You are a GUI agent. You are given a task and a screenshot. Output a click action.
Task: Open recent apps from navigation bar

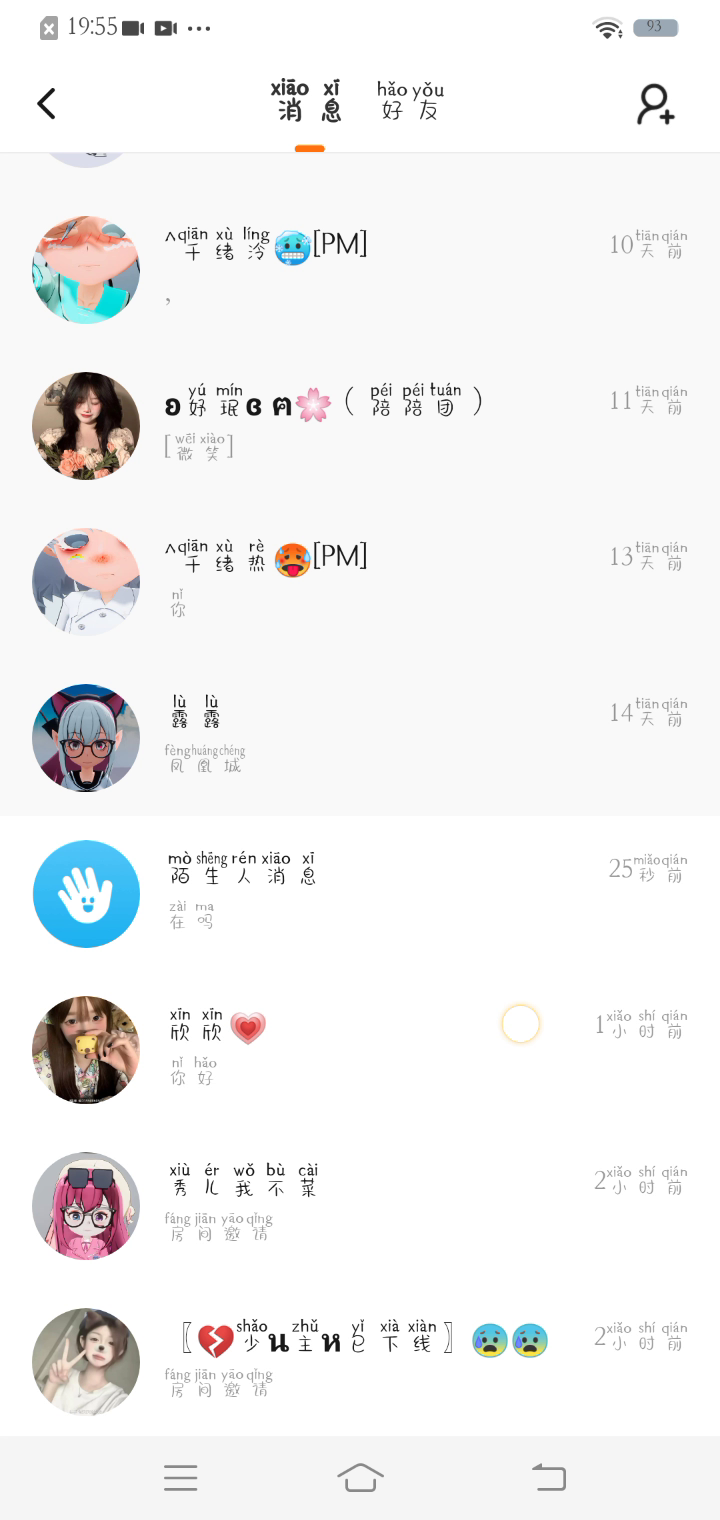pyautogui.click(x=180, y=1477)
